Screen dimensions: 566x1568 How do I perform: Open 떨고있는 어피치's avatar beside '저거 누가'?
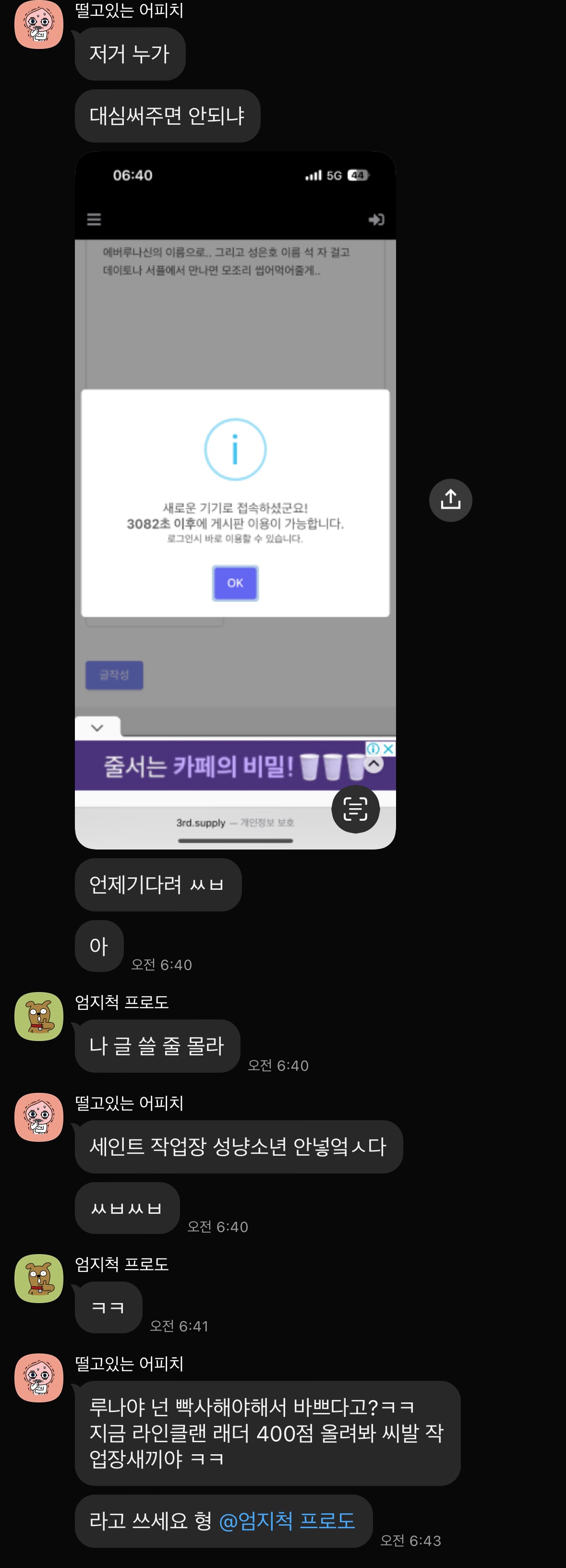[39, 24]
